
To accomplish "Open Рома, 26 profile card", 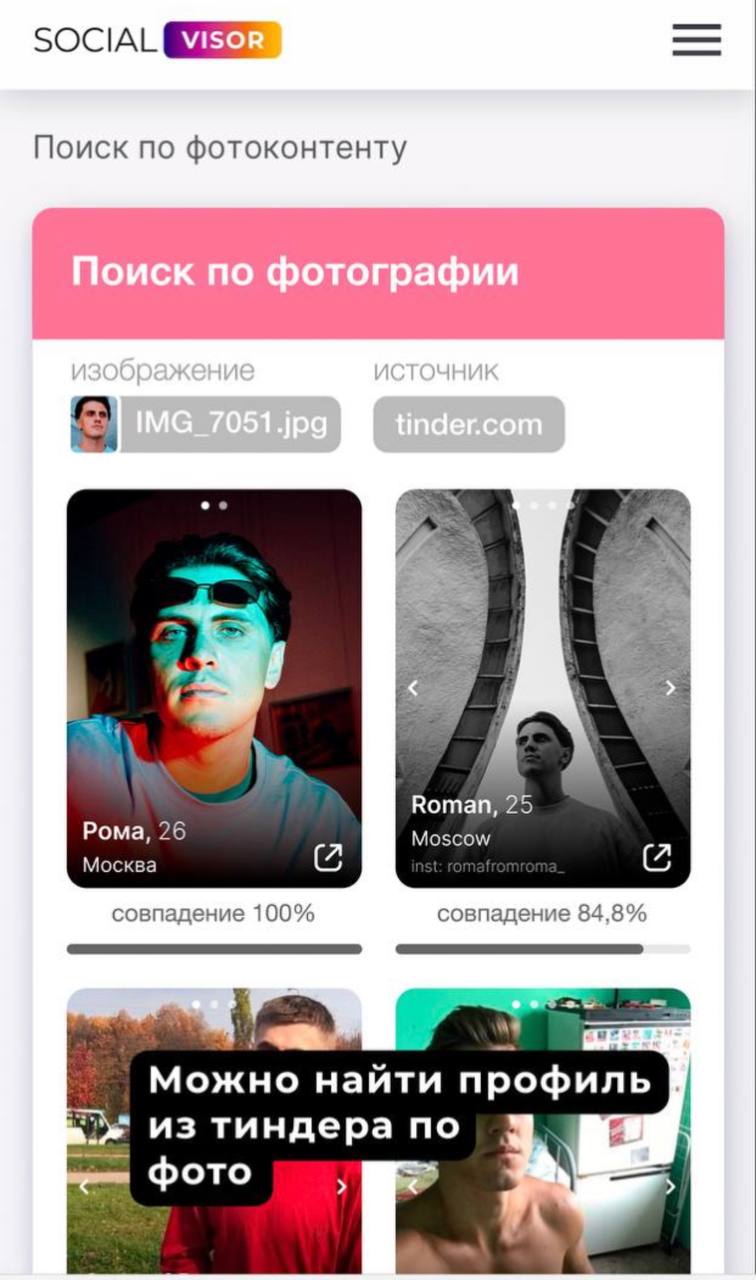I will tap(214, 660).
